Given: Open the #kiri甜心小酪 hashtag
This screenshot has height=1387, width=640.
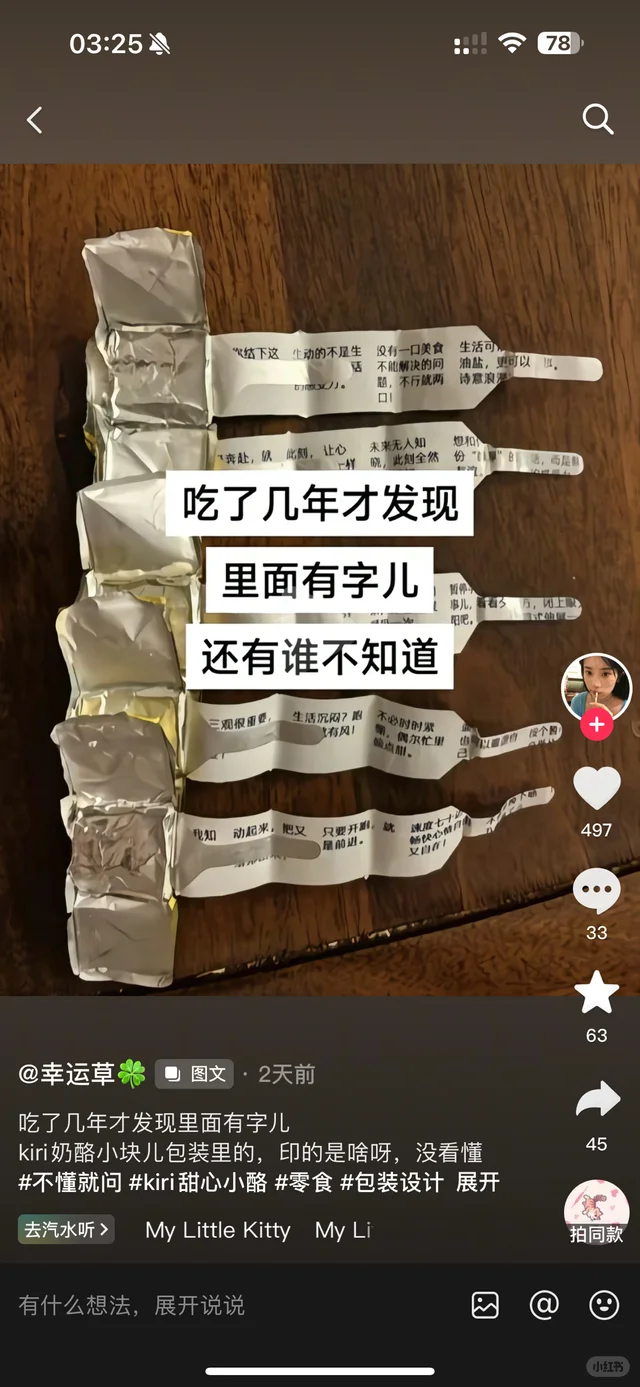Looking at the screenshot, I should pyautogui.click(x=198, y=1182).
